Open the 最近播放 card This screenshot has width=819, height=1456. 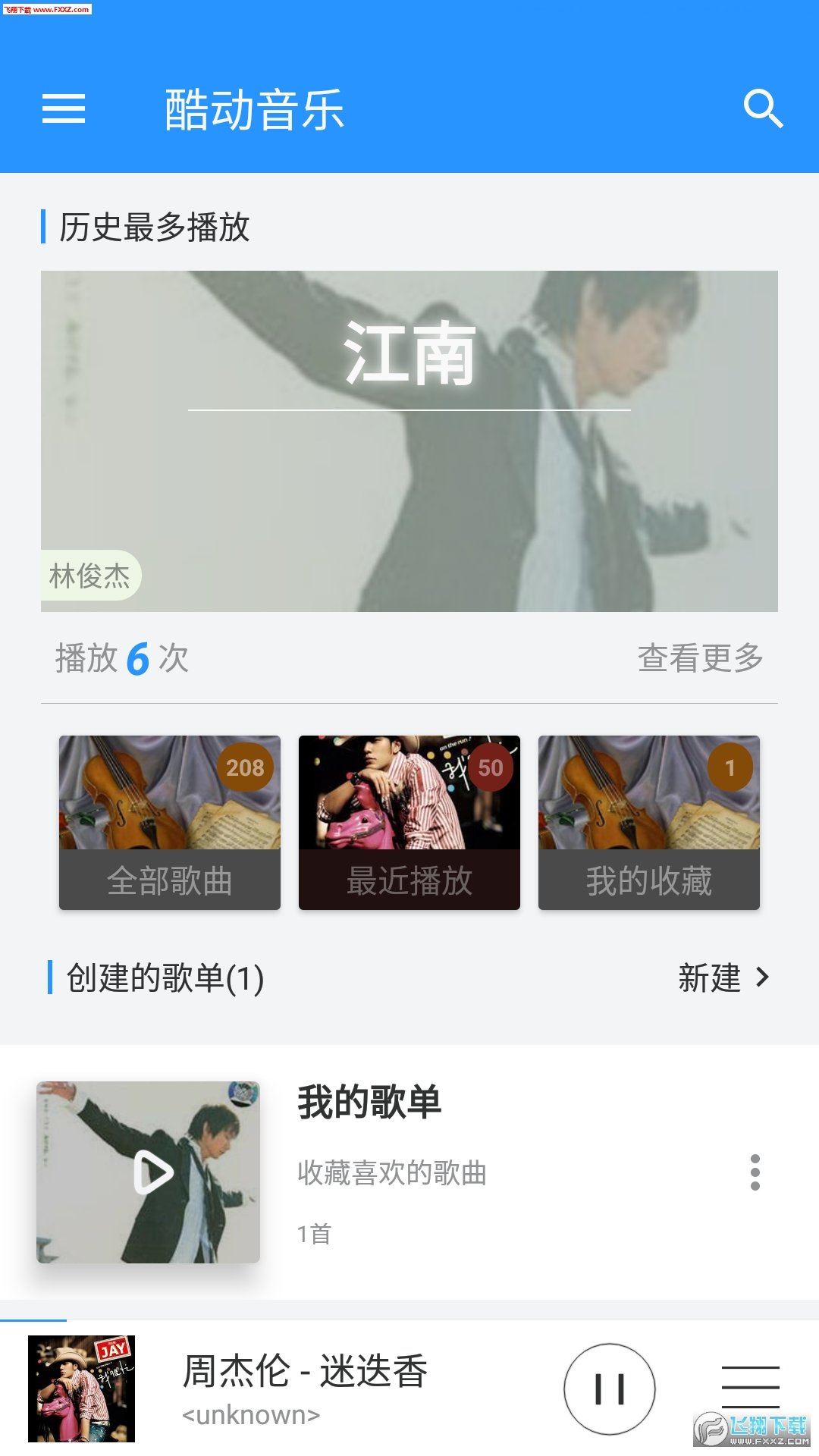click(x=409, y=822)
